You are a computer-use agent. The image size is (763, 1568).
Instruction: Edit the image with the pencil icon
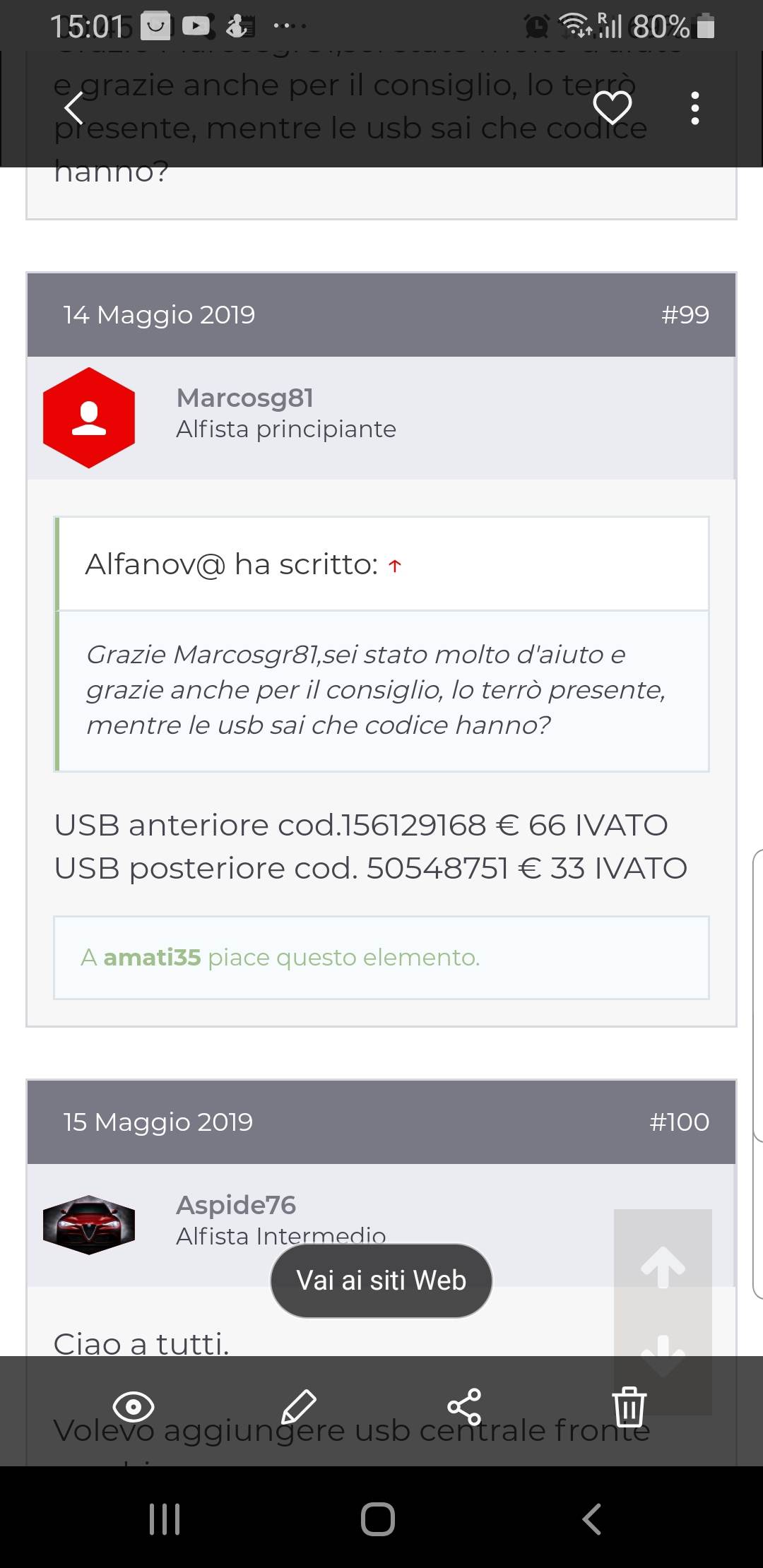point(299,1406)
